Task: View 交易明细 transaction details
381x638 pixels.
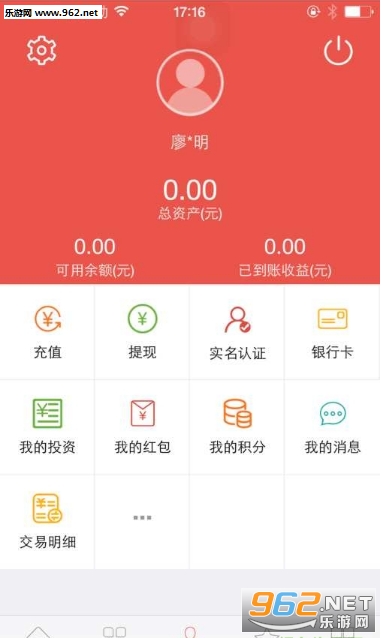Action: (47, 522)
